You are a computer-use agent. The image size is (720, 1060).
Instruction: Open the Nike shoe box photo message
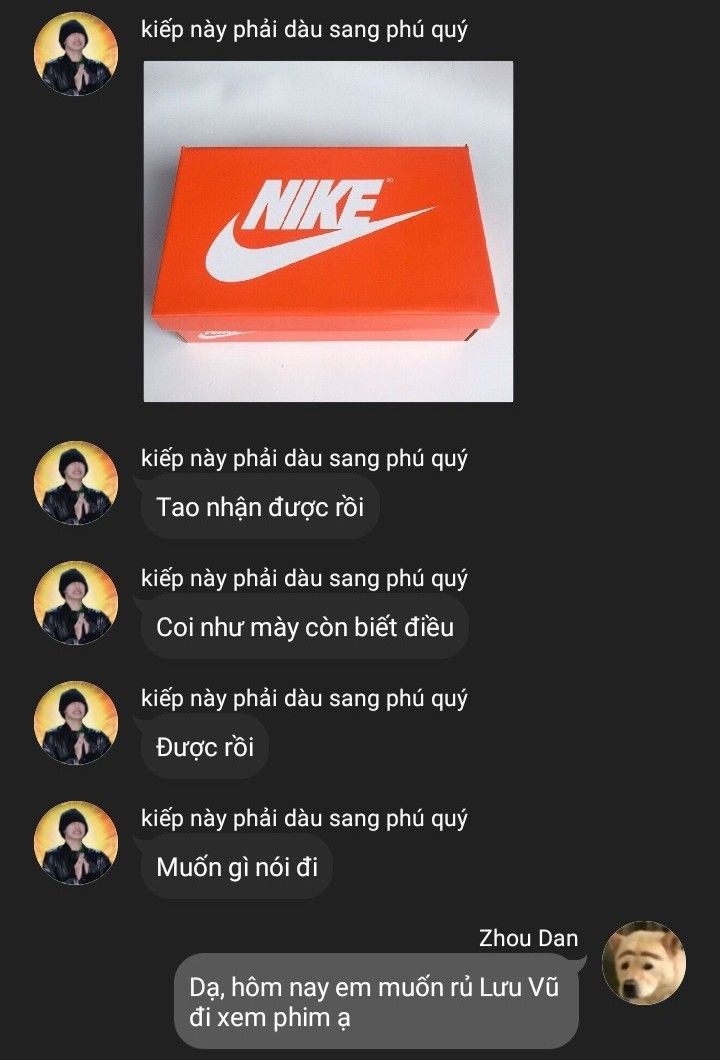tap(328, 232)
